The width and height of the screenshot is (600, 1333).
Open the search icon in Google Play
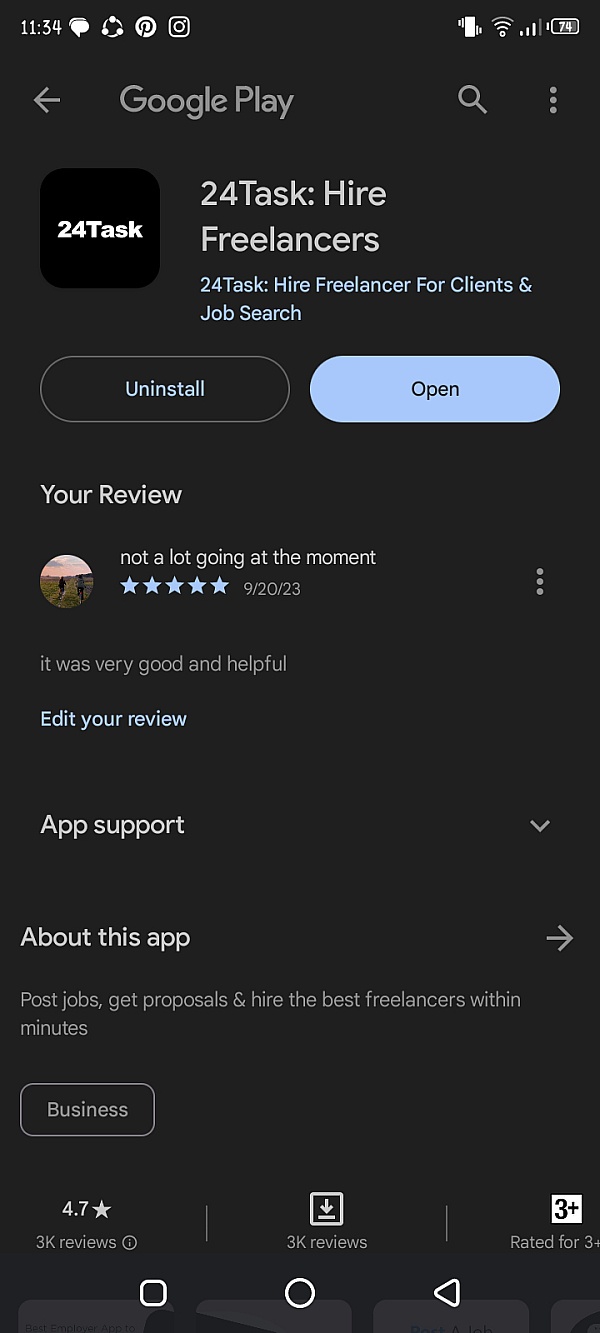[x=472, y=100]
